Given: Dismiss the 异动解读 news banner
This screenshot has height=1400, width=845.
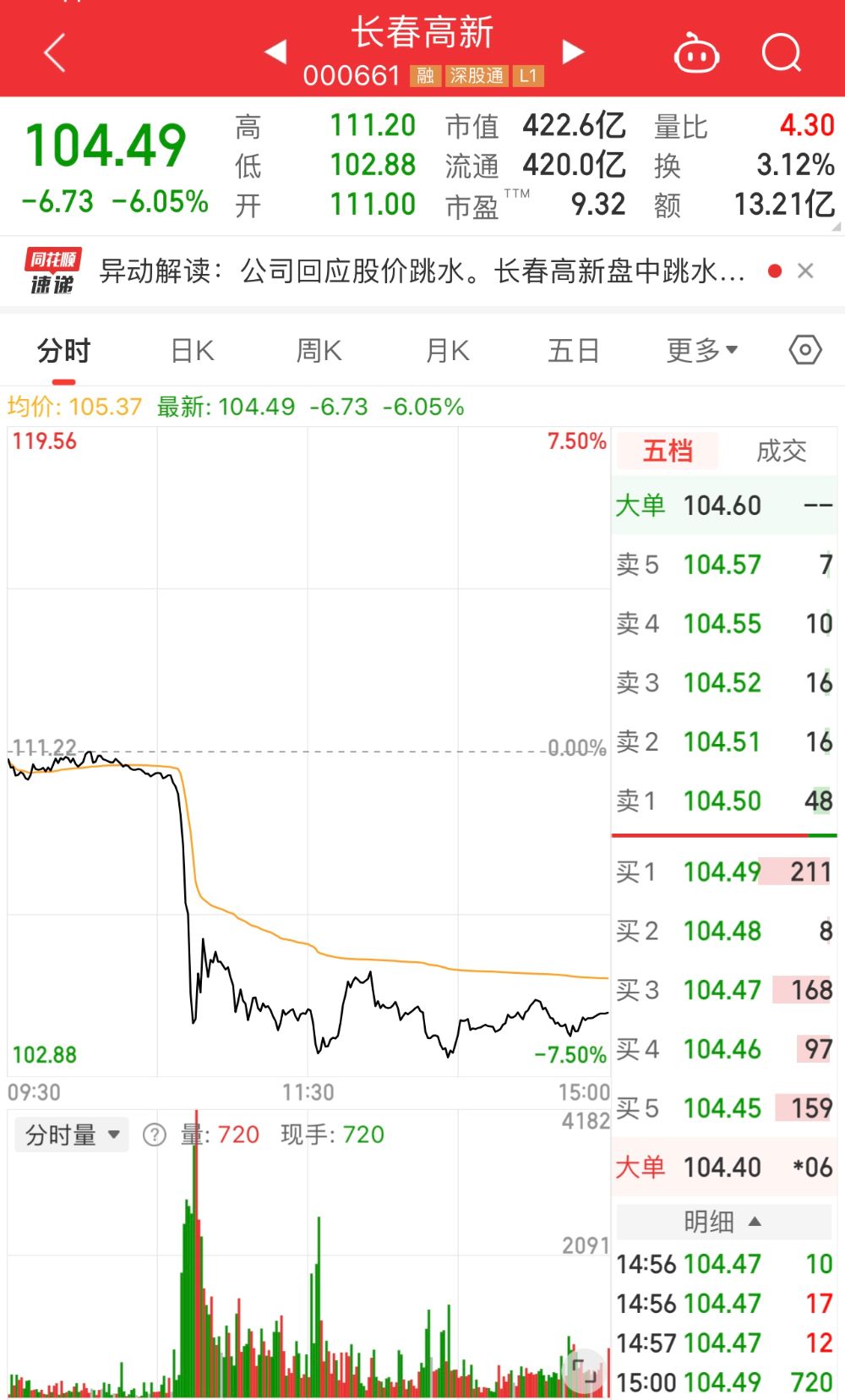Looking at the screenshot, I should click(x=805, y=271).
